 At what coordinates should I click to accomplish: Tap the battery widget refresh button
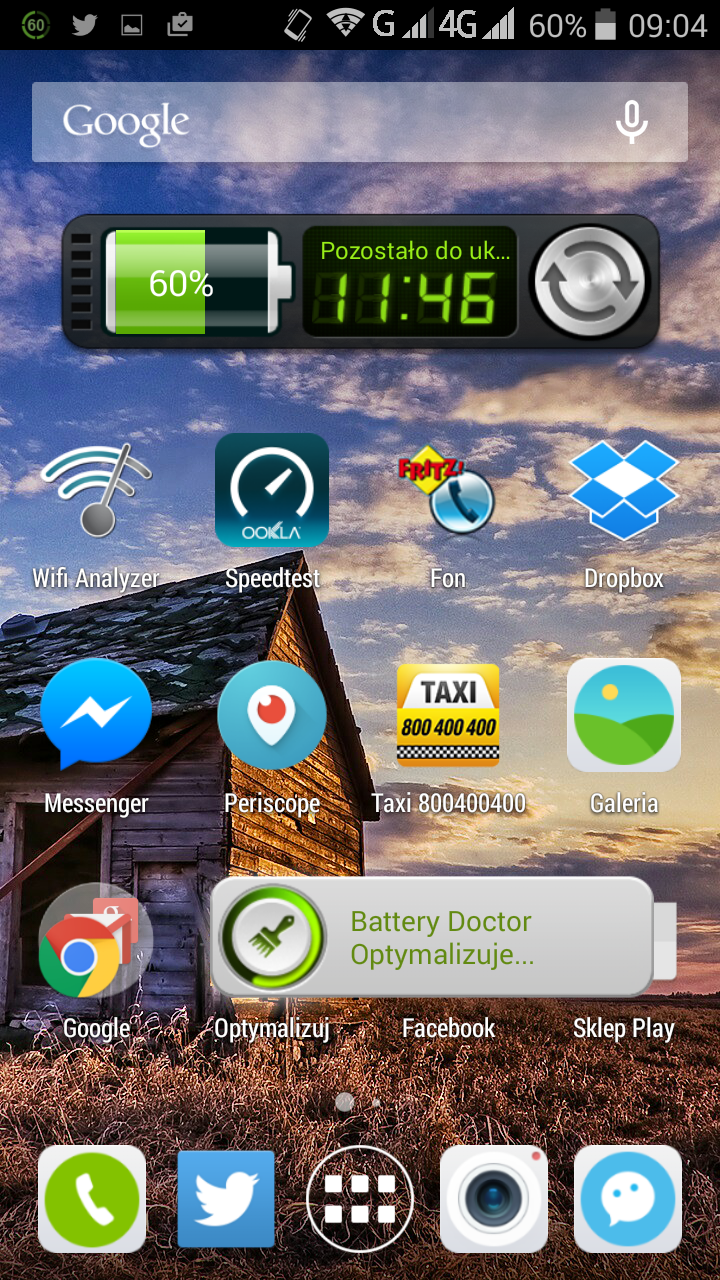coord(588,283)
